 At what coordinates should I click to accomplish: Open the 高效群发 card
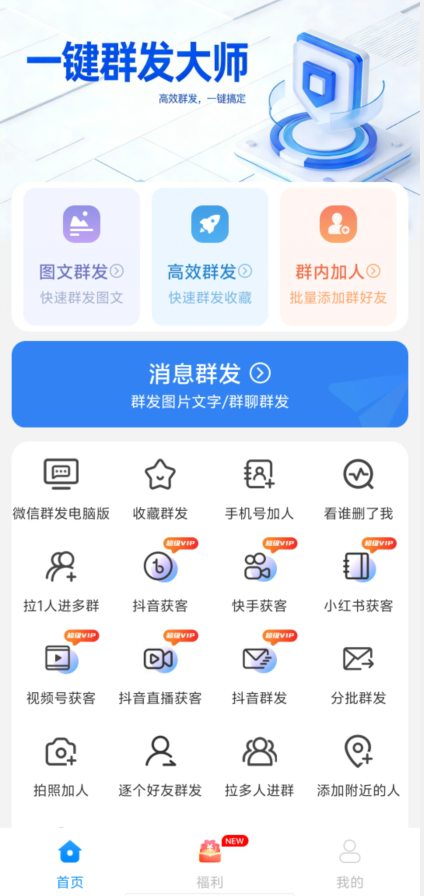(210, 257)
